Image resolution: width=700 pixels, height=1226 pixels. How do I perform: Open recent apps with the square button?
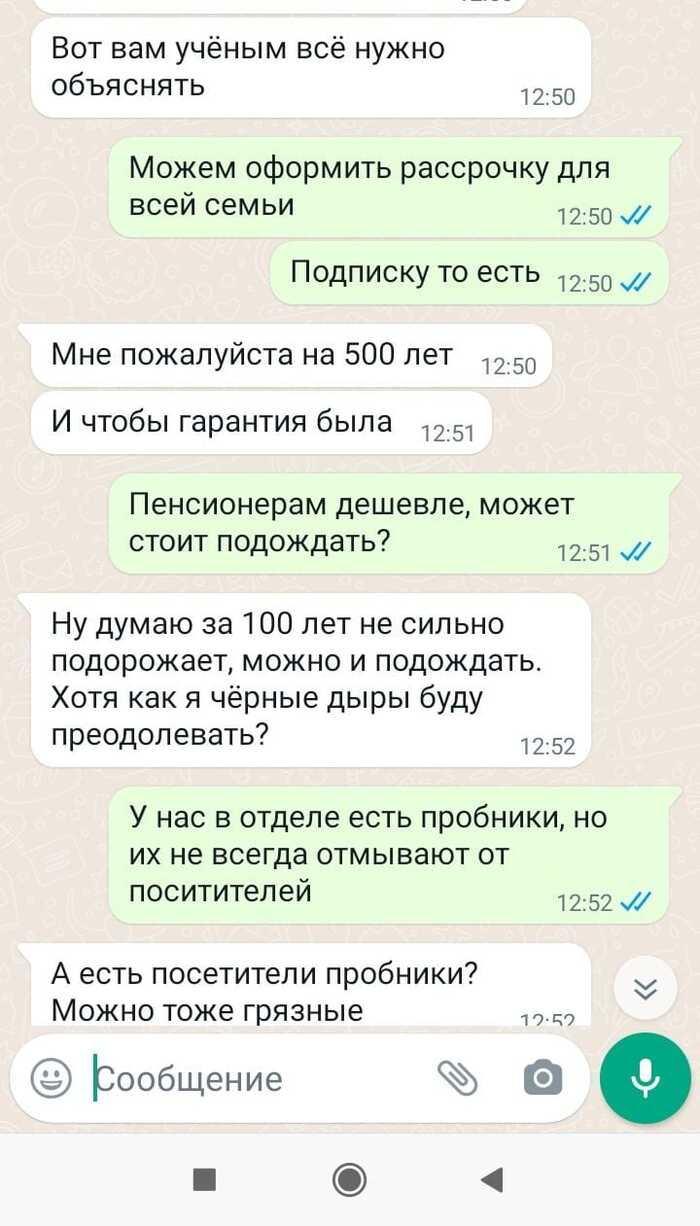click(x=204, y=1180)
